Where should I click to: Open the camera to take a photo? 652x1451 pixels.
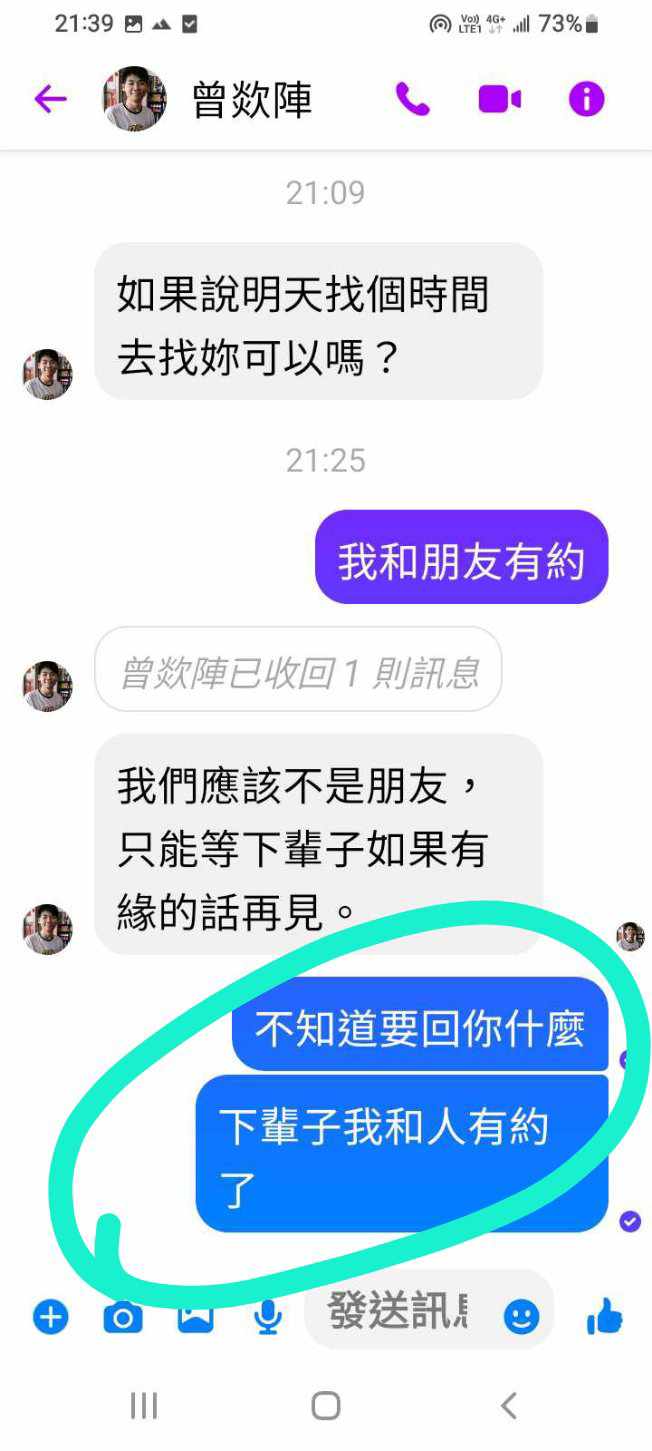pyautogui.click(x=123, y=1317)
